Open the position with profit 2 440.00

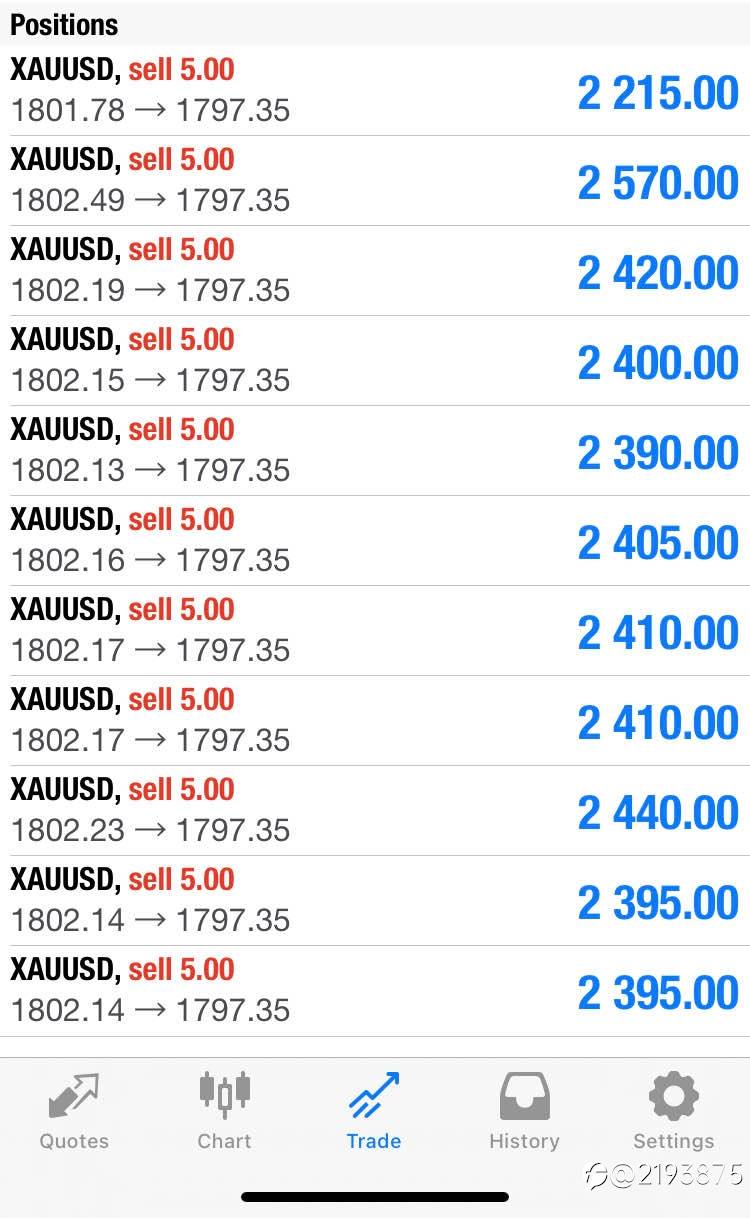pyautogui.click(x=375, y=811)
